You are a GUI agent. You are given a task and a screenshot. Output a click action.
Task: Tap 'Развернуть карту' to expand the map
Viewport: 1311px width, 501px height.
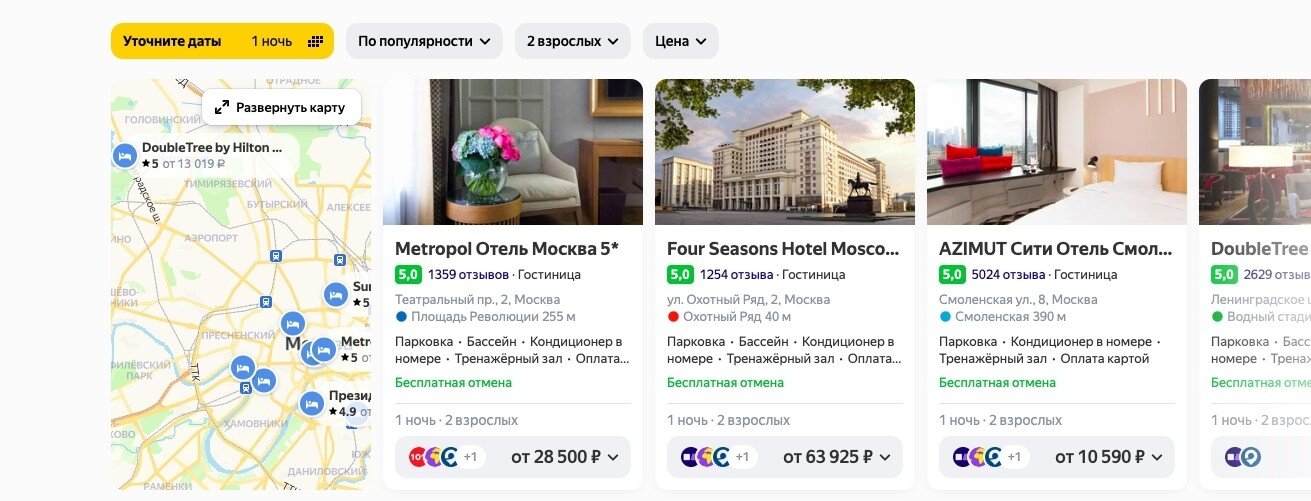tap(281, 107)
